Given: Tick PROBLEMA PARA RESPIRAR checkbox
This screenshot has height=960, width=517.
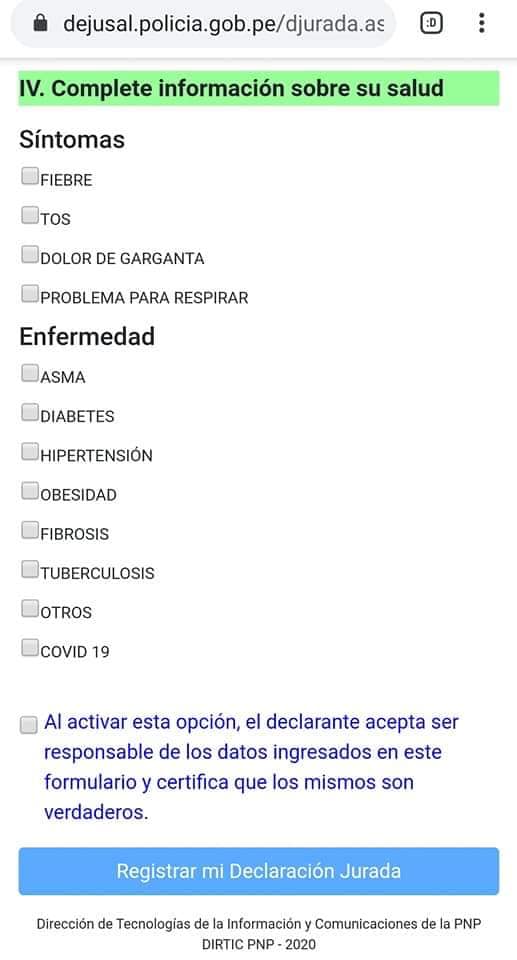Looking at the screenshot, I should [x=29, y=294].
